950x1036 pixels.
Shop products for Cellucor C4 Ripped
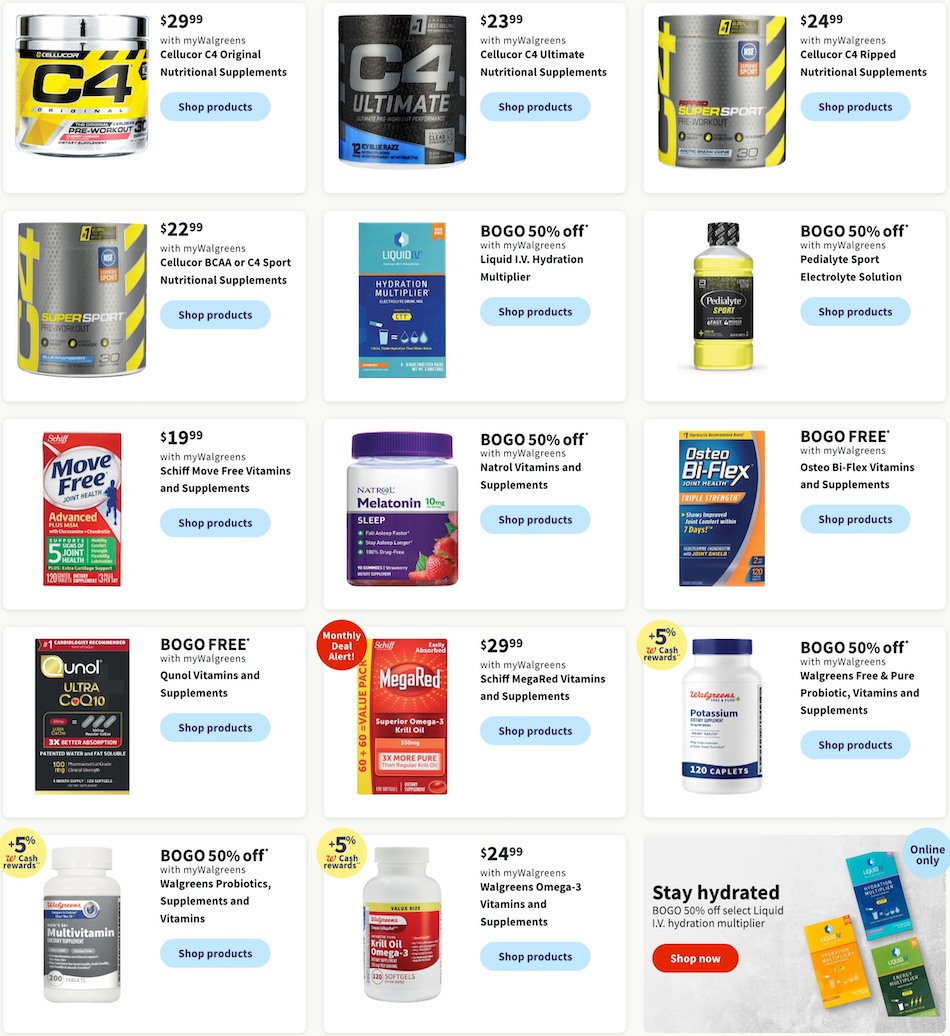point(855,107)
